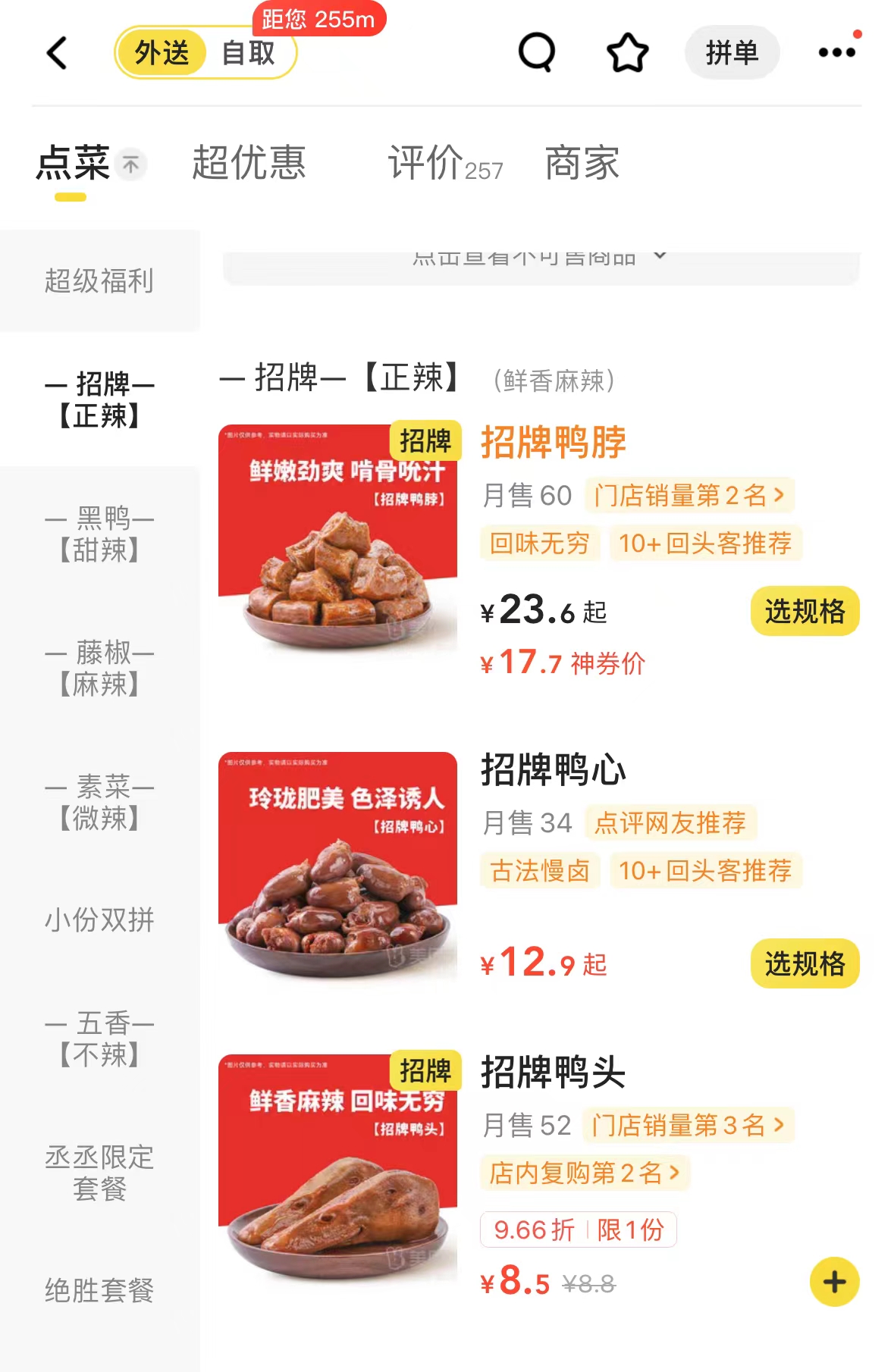Open 门店销量第2名 ranking link
The width and height of the screenshot is (894, 1372).
click(689, 496)
